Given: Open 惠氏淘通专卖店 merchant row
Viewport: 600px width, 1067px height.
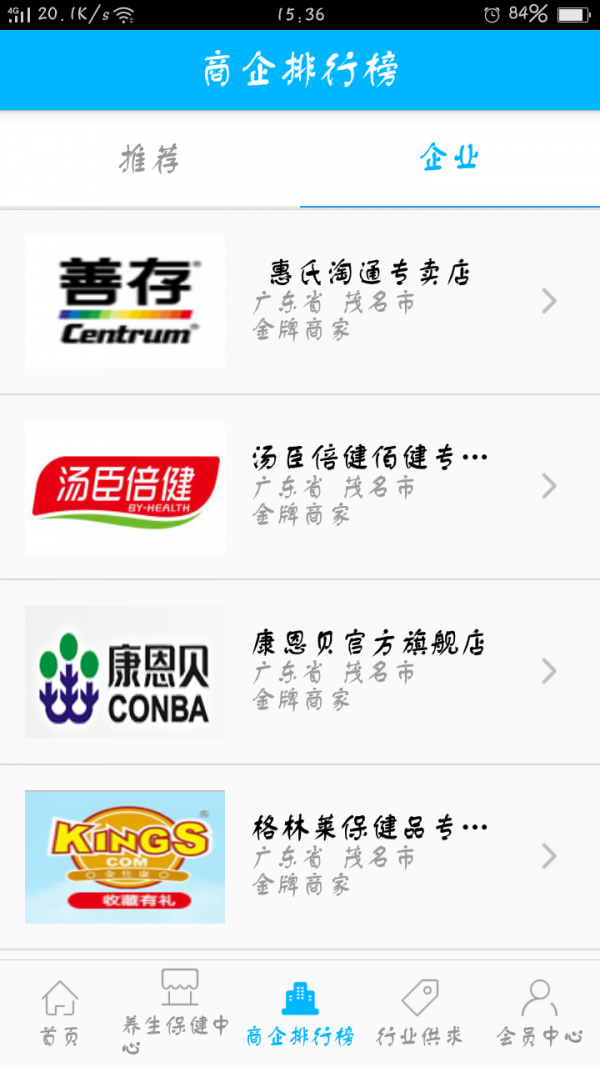Looking at the screenshot, I should pyautogui.click(x=300, y=301).
